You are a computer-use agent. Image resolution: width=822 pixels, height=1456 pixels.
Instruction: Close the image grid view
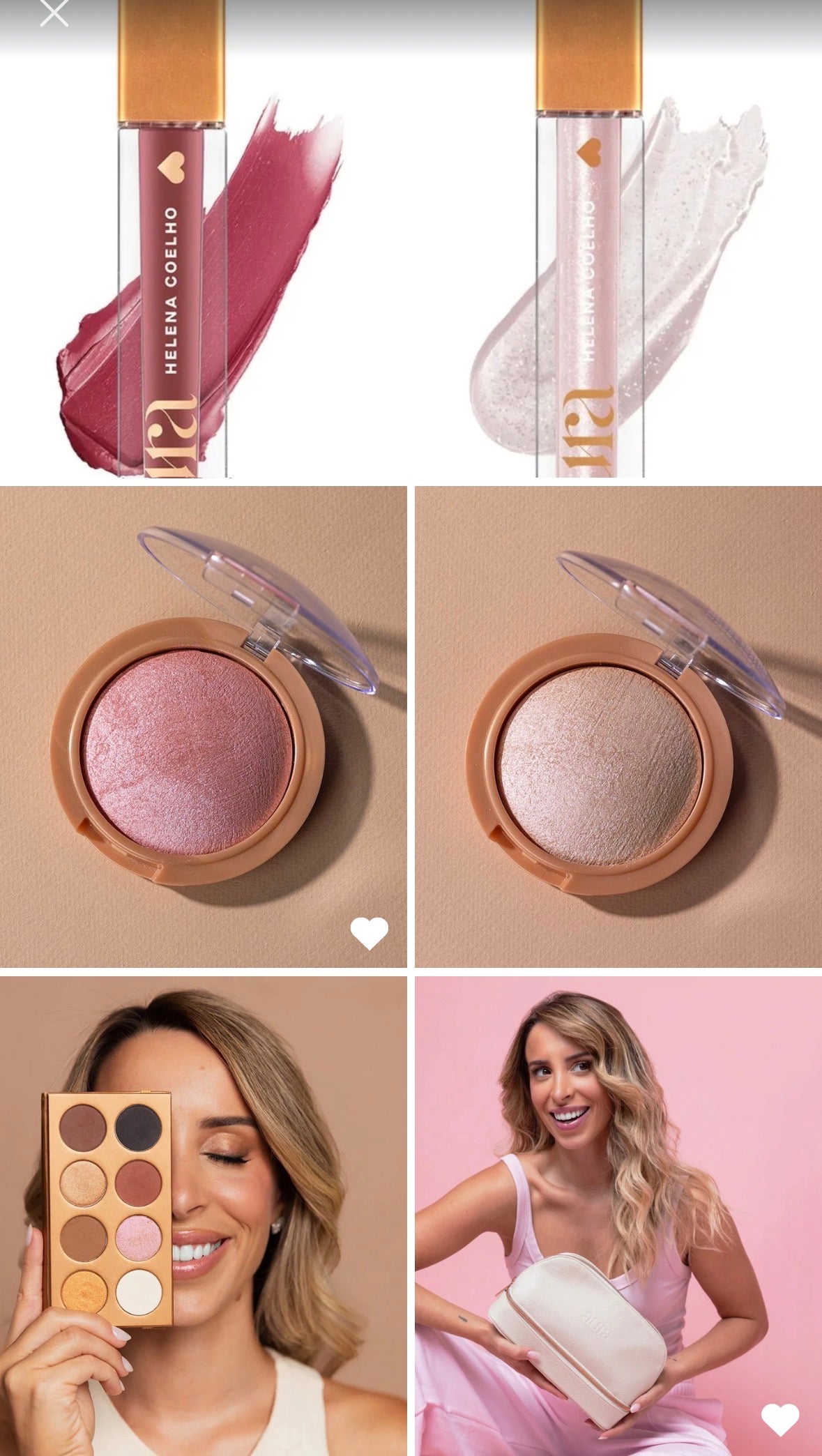tap(54, 13)
